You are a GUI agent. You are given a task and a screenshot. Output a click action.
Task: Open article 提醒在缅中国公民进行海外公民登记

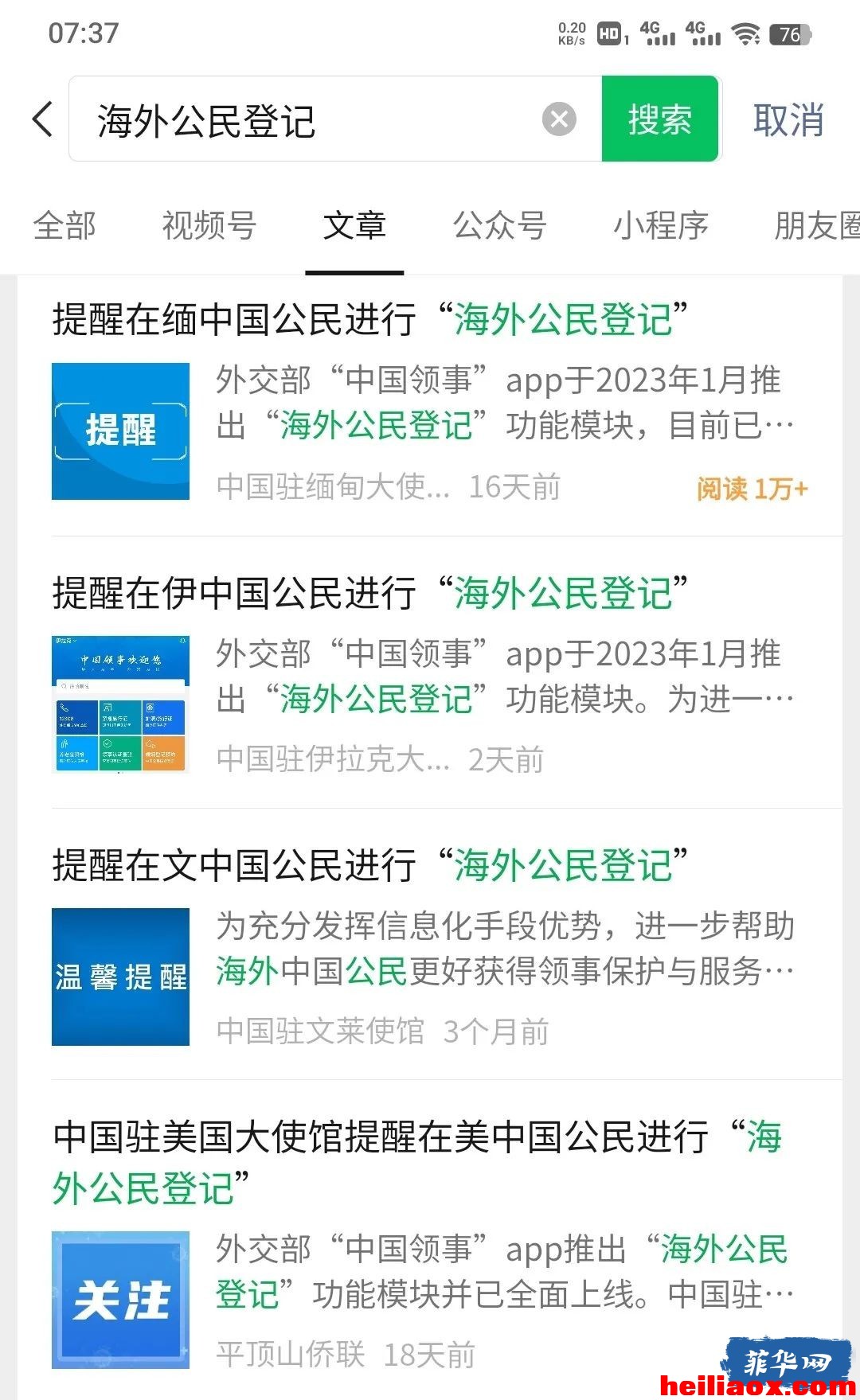coord(430,403)
